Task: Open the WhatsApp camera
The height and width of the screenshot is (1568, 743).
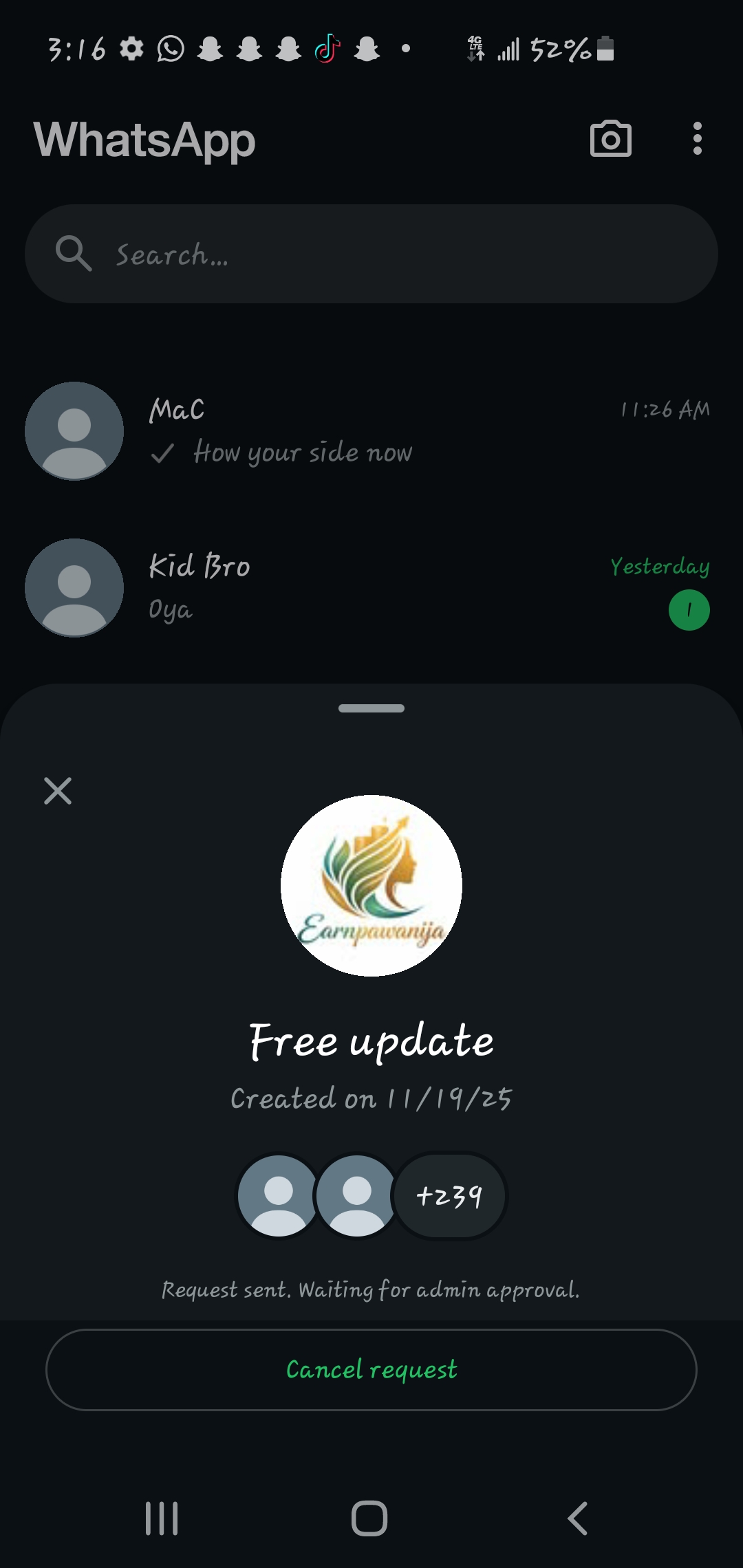Action: point(610,139)
